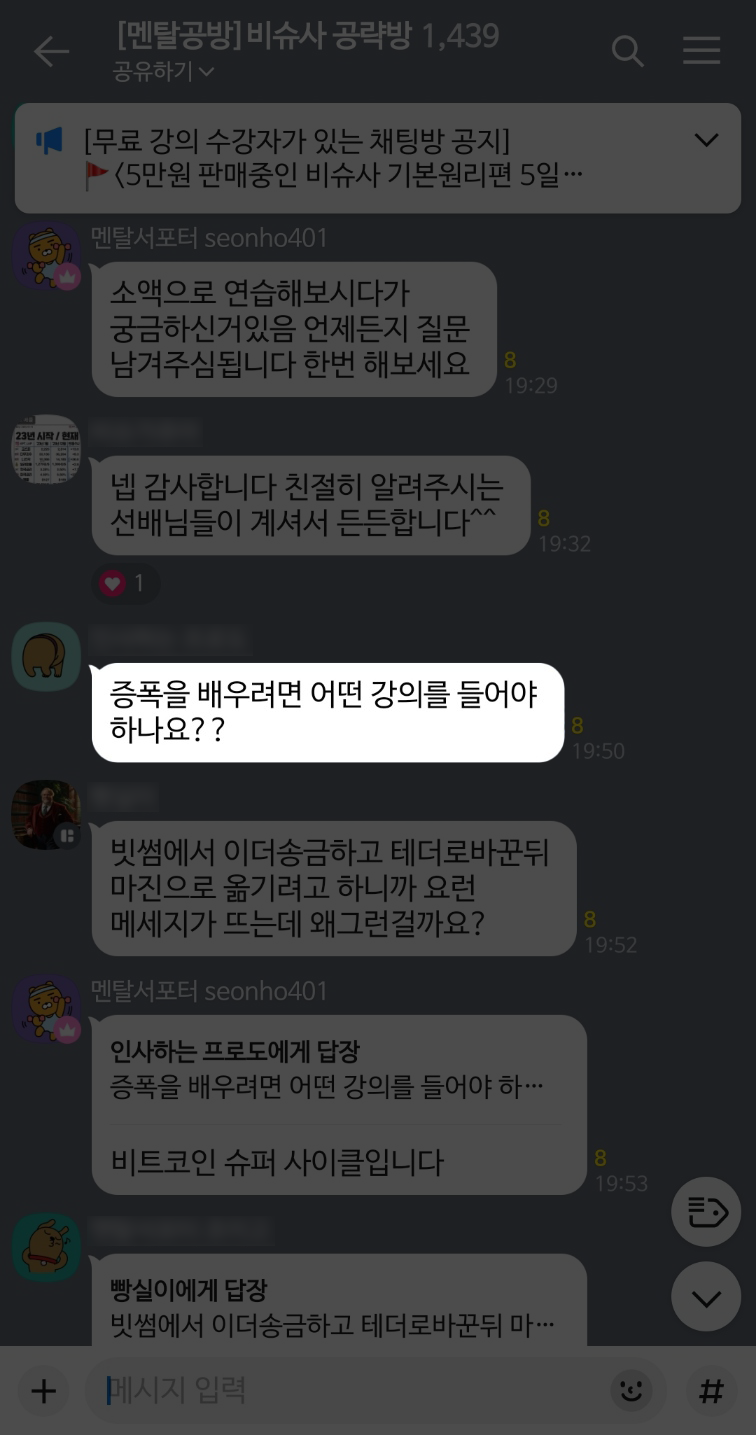Tap the heart reaction under 넵 감사합니다 message
Image resolution: width=756 pixels, height=1435 pixels.
pyautogui.click(x=125, y=583)
